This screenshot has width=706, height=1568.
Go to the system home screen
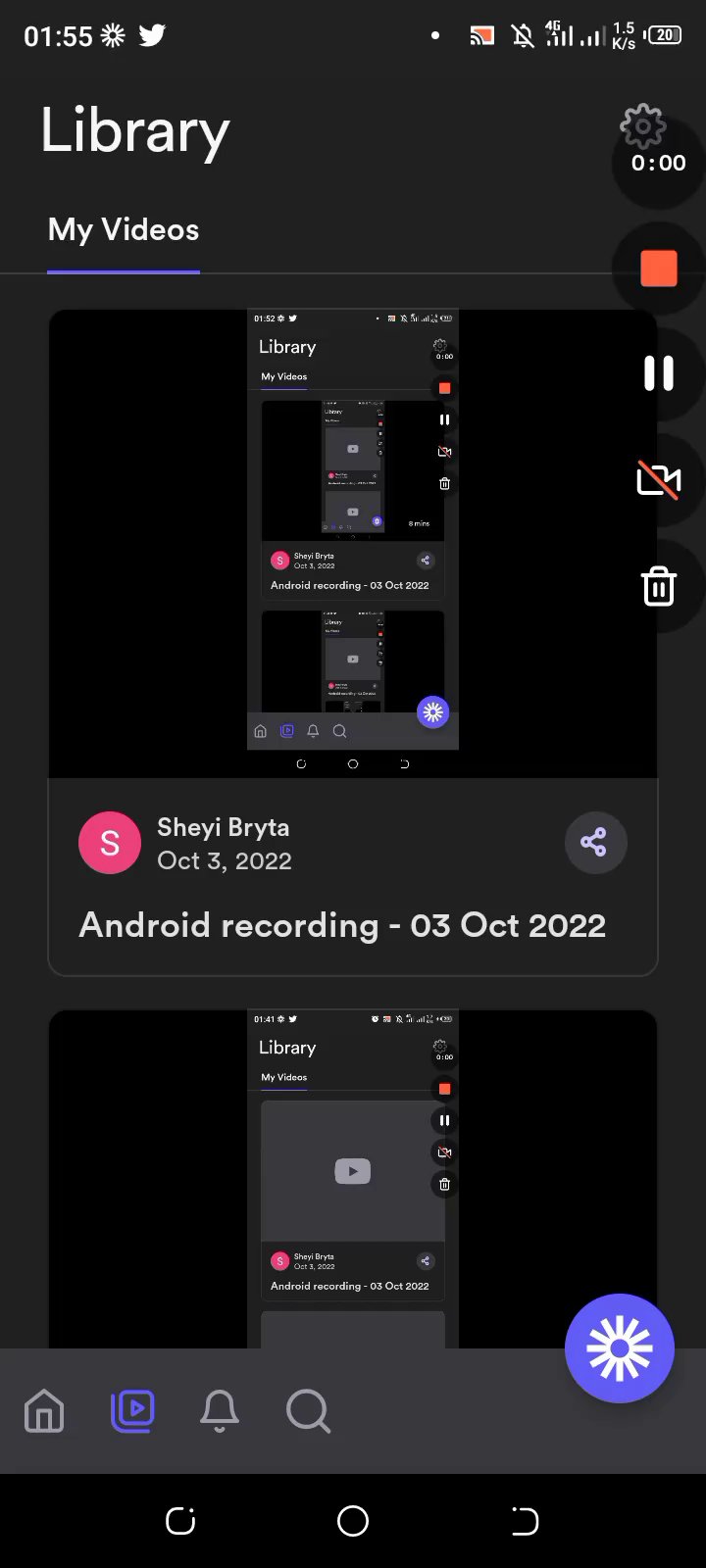tap(353, 1521)
